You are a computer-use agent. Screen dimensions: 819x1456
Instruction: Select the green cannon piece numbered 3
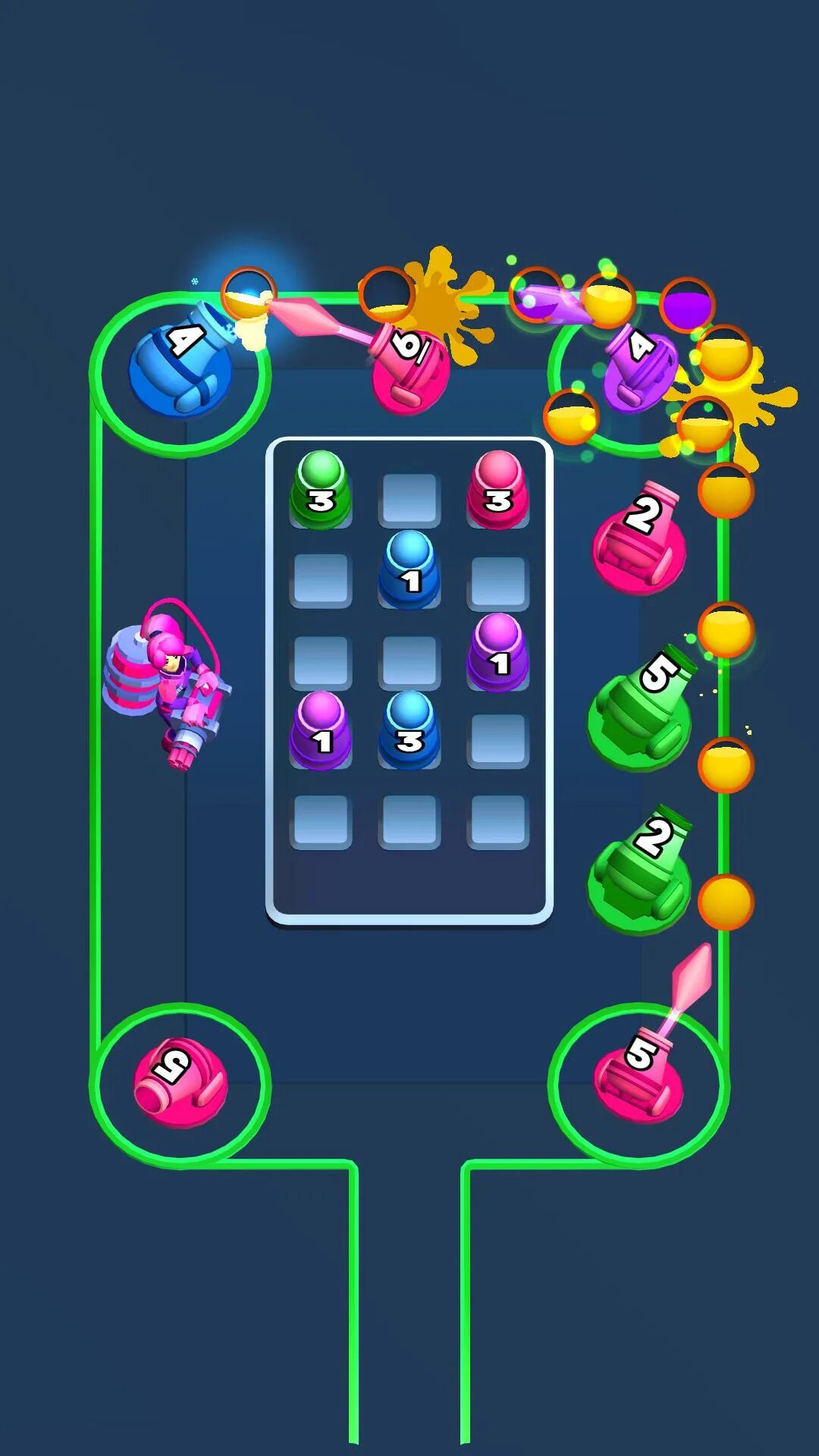pos(321,489)
